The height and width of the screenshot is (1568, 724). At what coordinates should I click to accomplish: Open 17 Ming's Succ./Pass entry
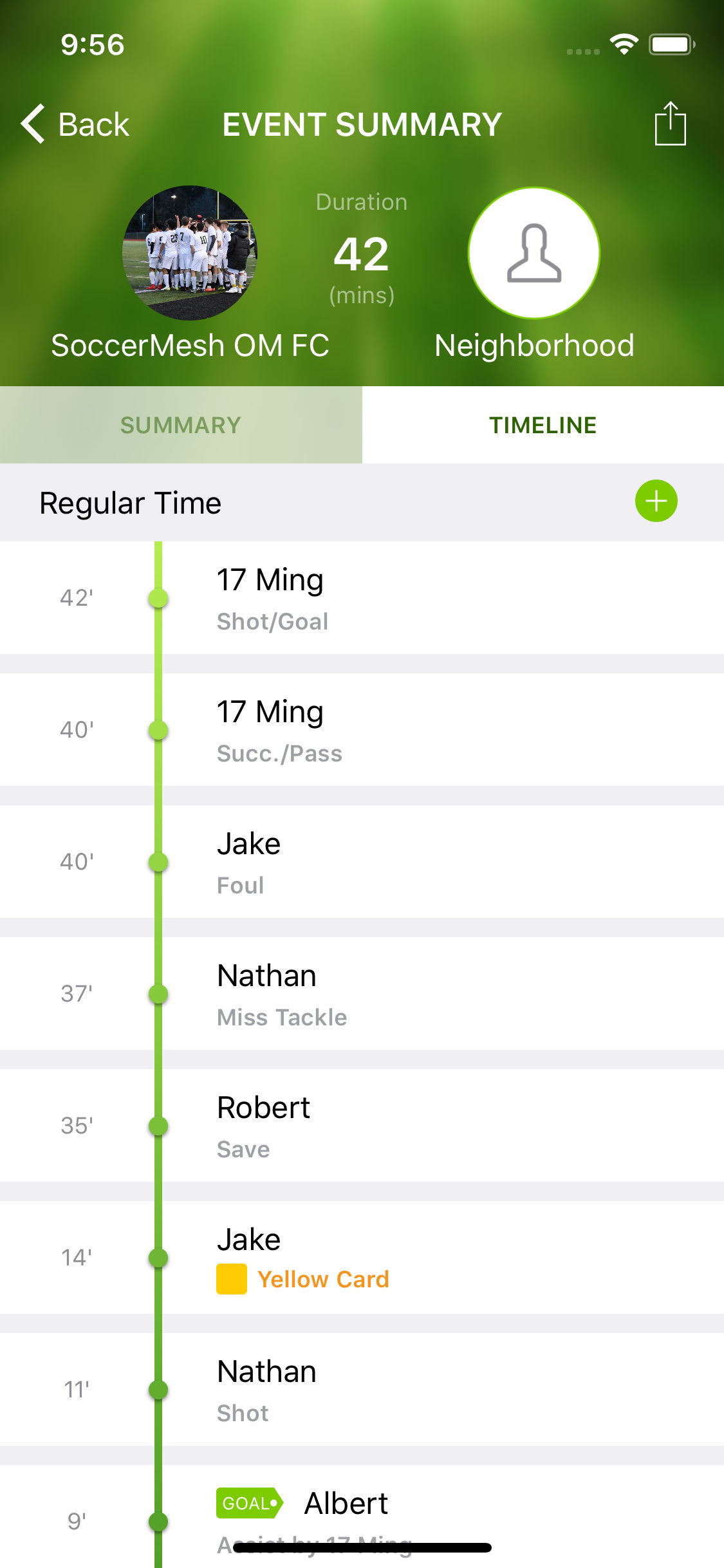[362, 730]
